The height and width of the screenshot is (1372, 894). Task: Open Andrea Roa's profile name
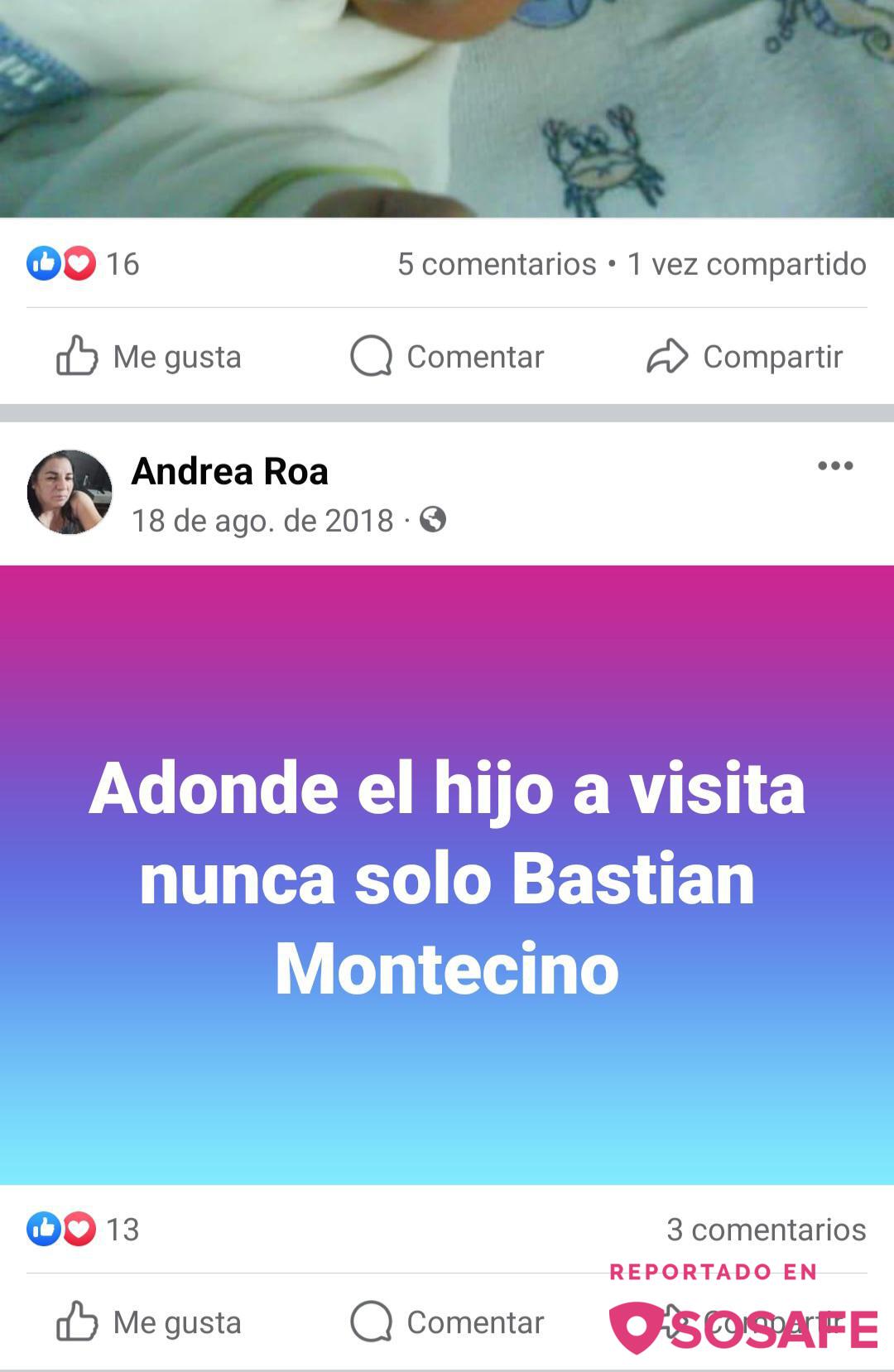tap(229, 471)
